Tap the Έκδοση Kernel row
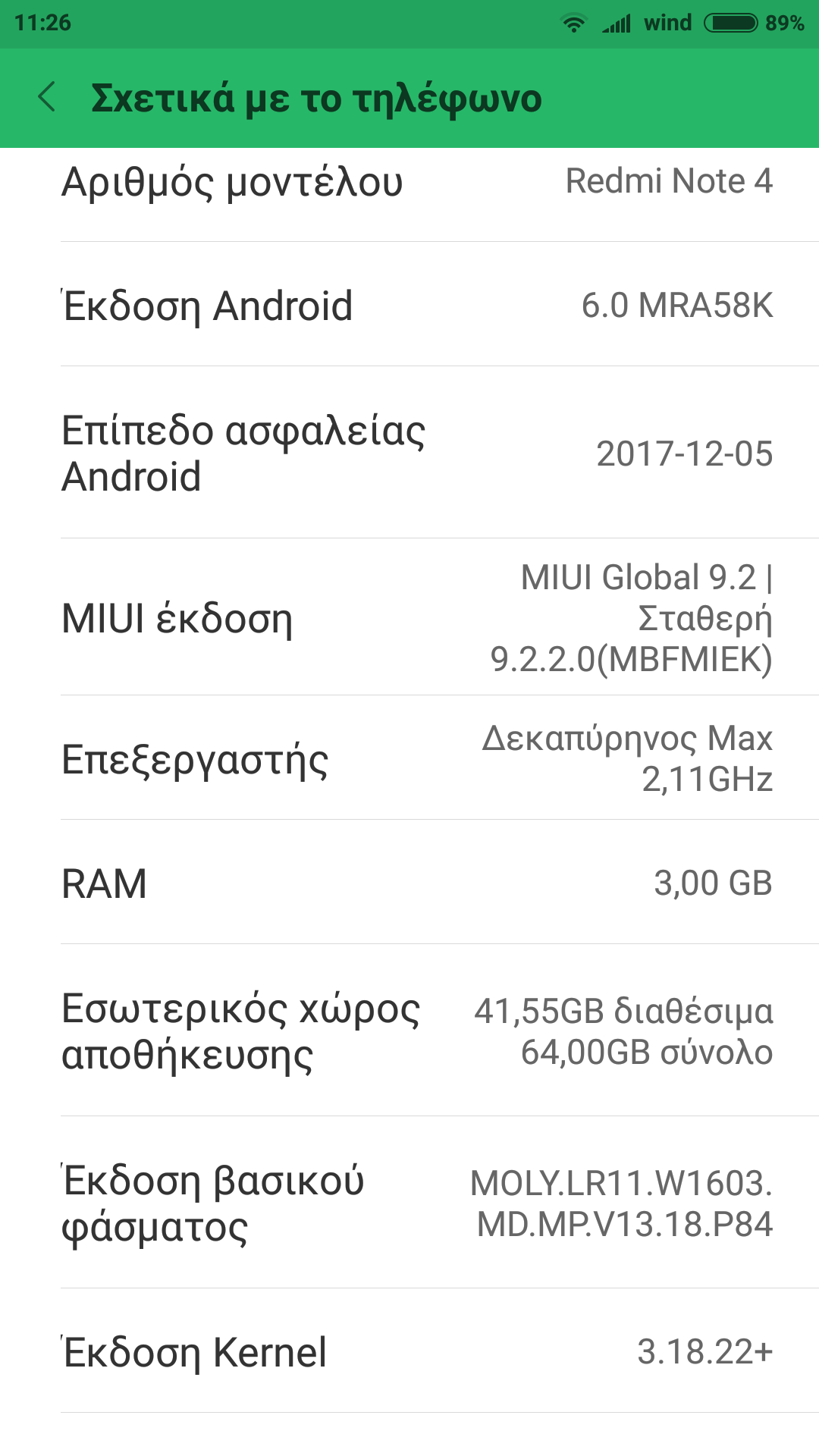Viewport: 819px width, 1456px height. 409,1351
